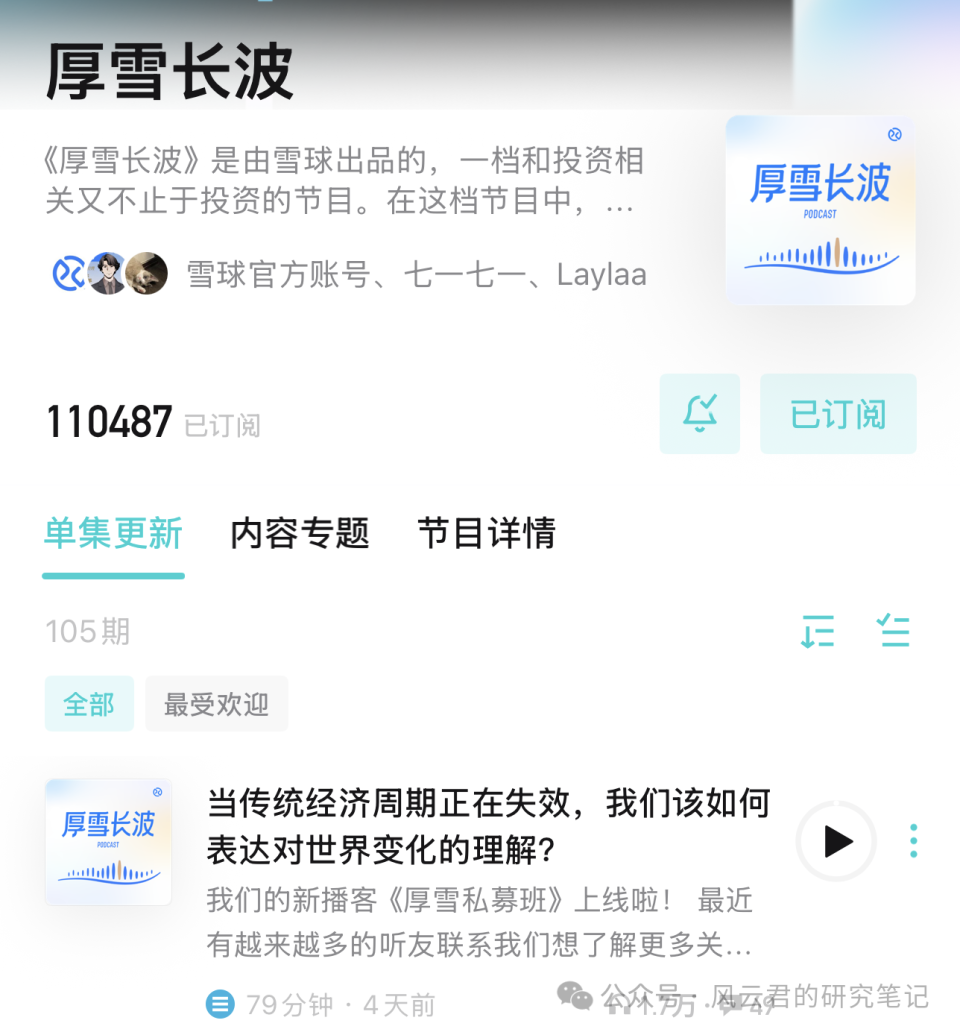Click the checklist multi-select icon next to sort

click(895, 632)
